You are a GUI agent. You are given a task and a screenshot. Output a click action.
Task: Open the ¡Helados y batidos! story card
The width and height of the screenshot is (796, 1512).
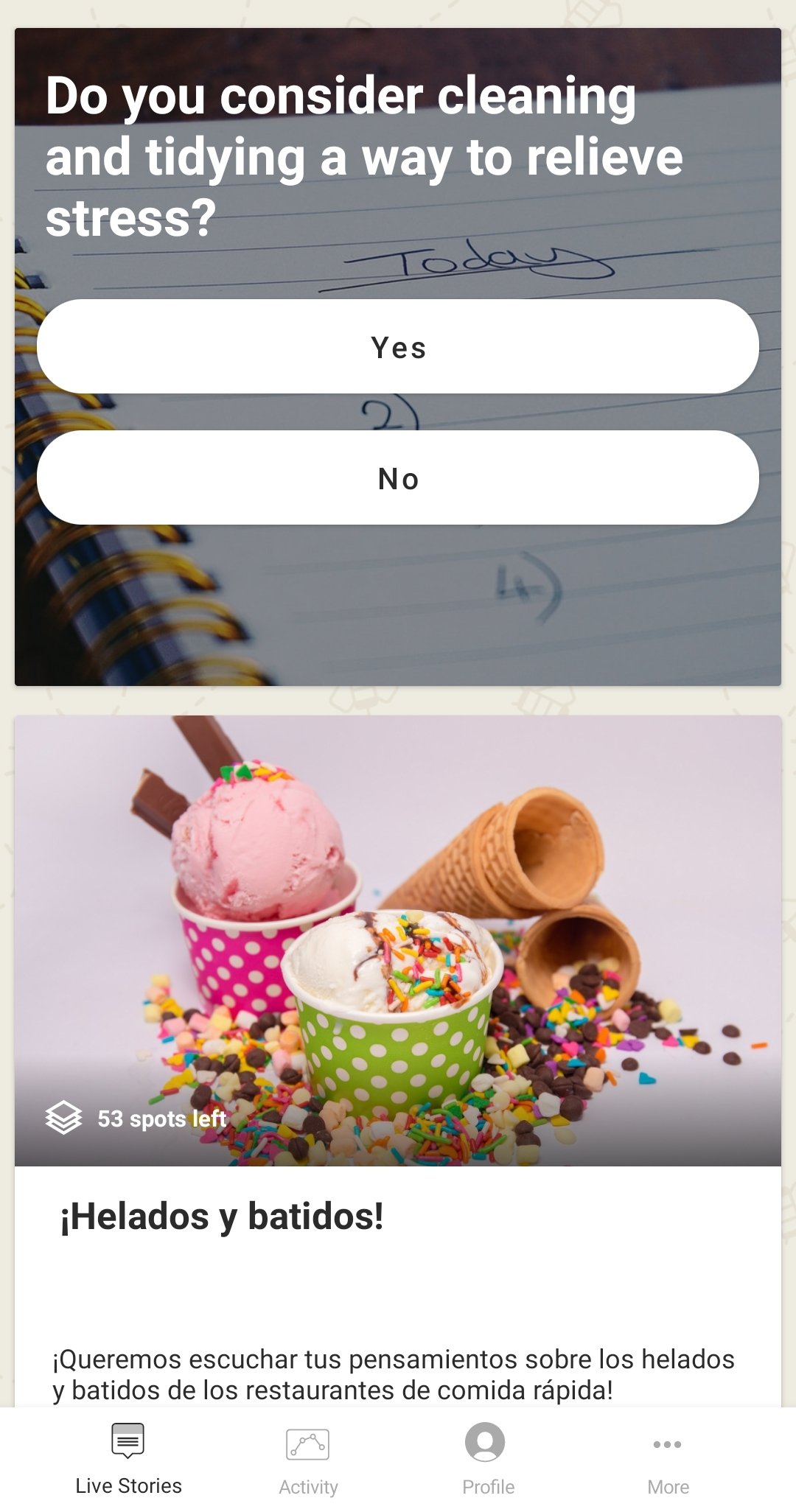398,1061
